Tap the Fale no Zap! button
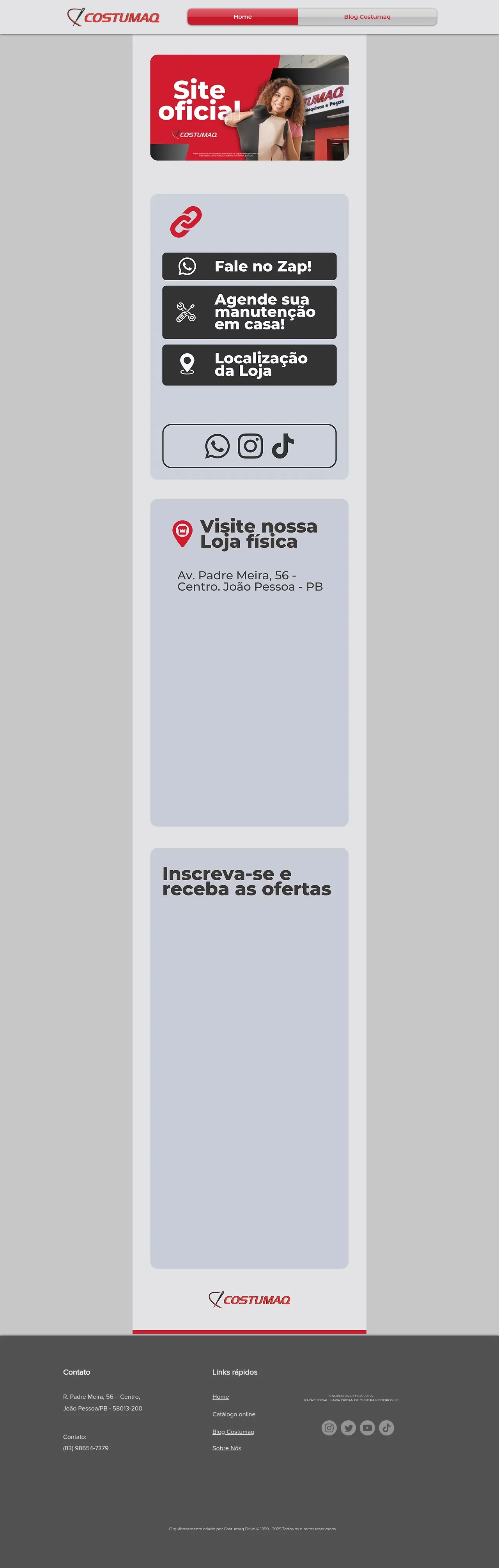 [x=249, y=267]
